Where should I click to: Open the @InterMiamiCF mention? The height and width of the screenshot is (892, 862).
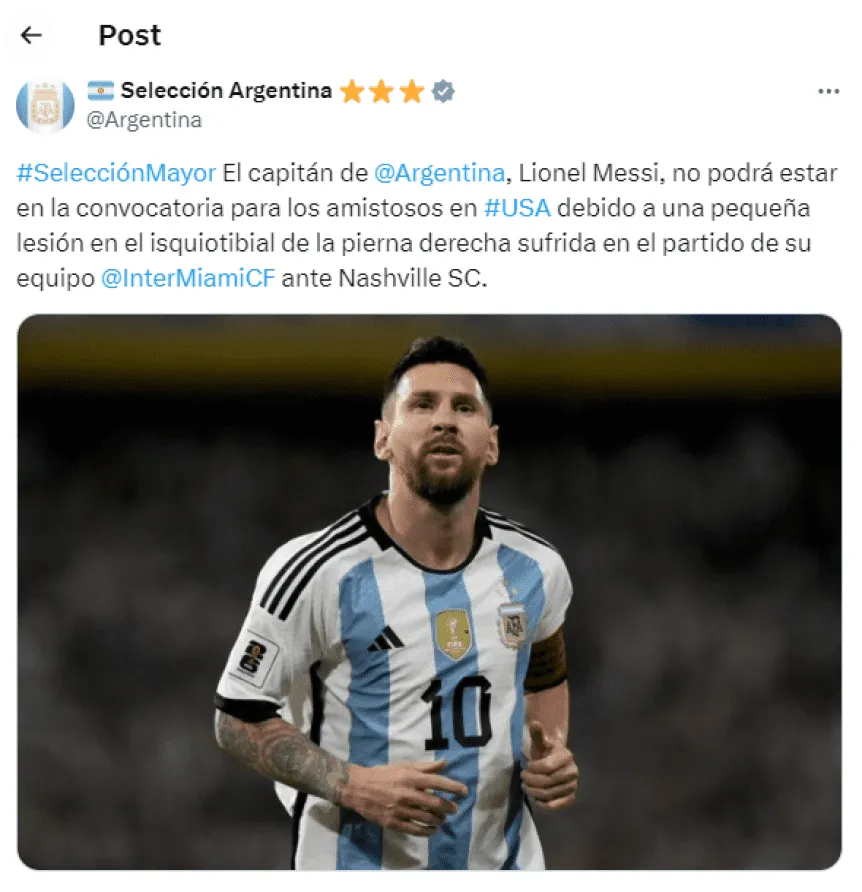pos(188,279)
